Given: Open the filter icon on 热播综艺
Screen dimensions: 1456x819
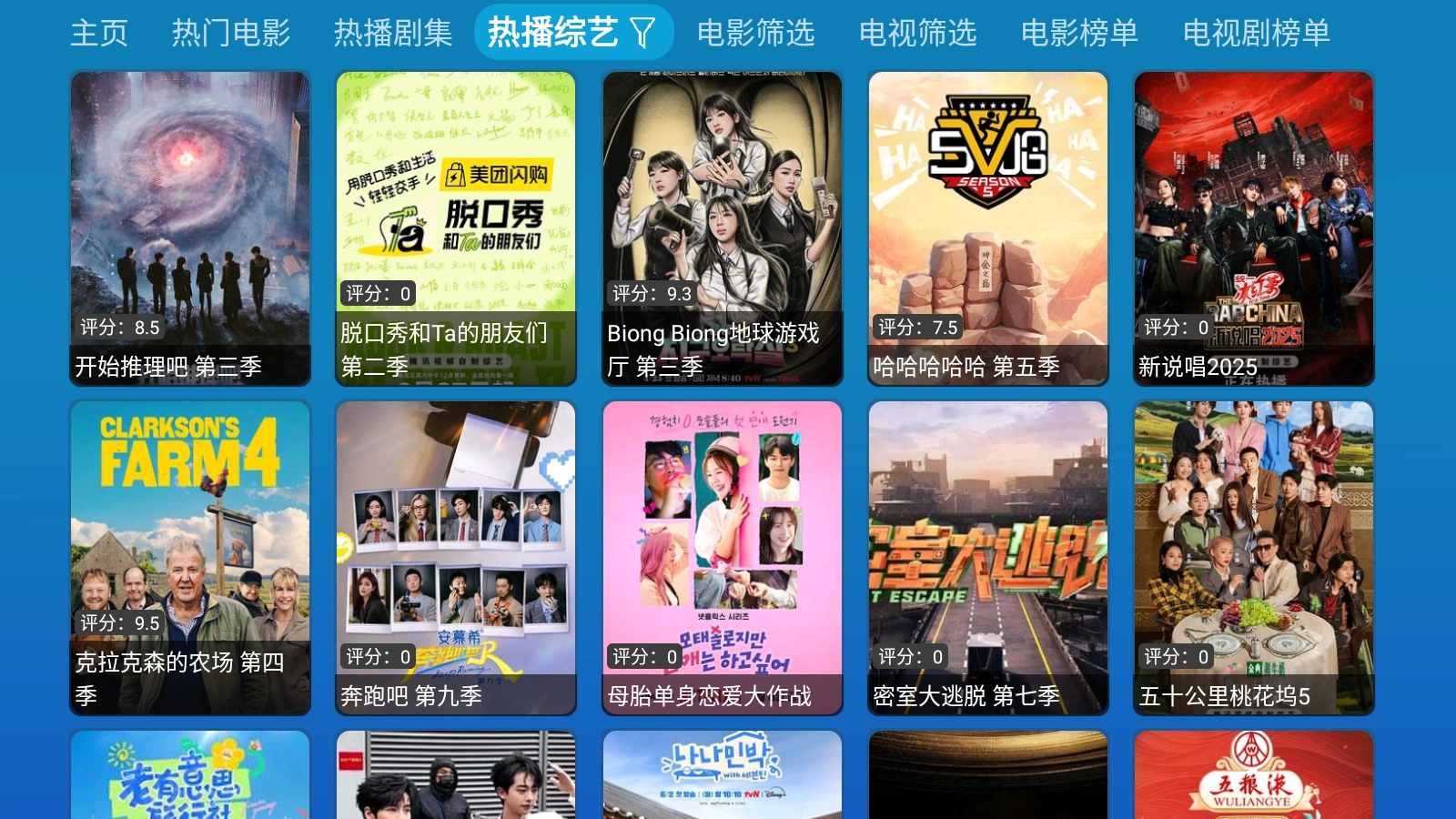Looking at the screenshot, I should click(643, 33).
